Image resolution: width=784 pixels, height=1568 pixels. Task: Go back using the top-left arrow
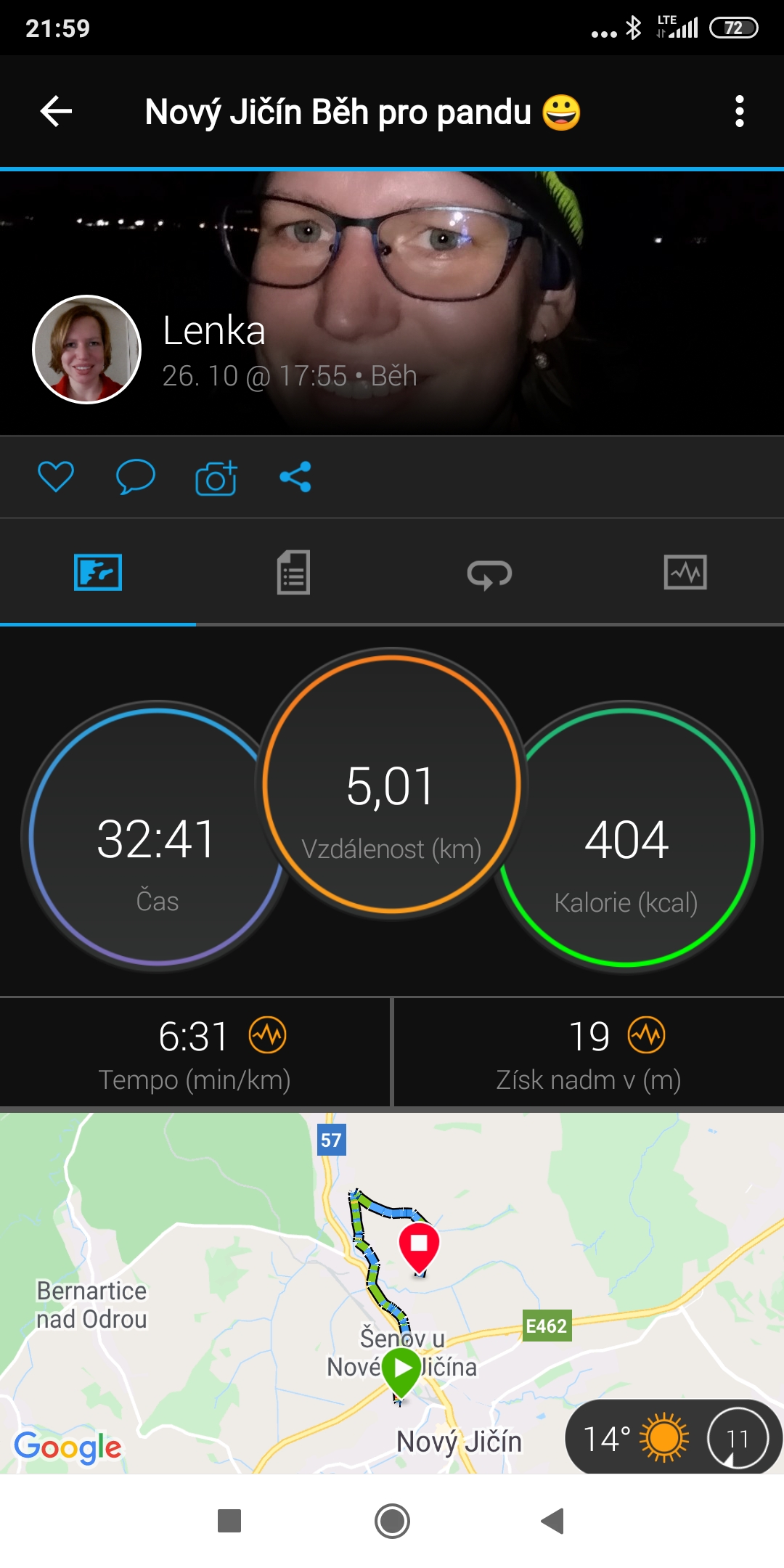click(x=56, y=112)
